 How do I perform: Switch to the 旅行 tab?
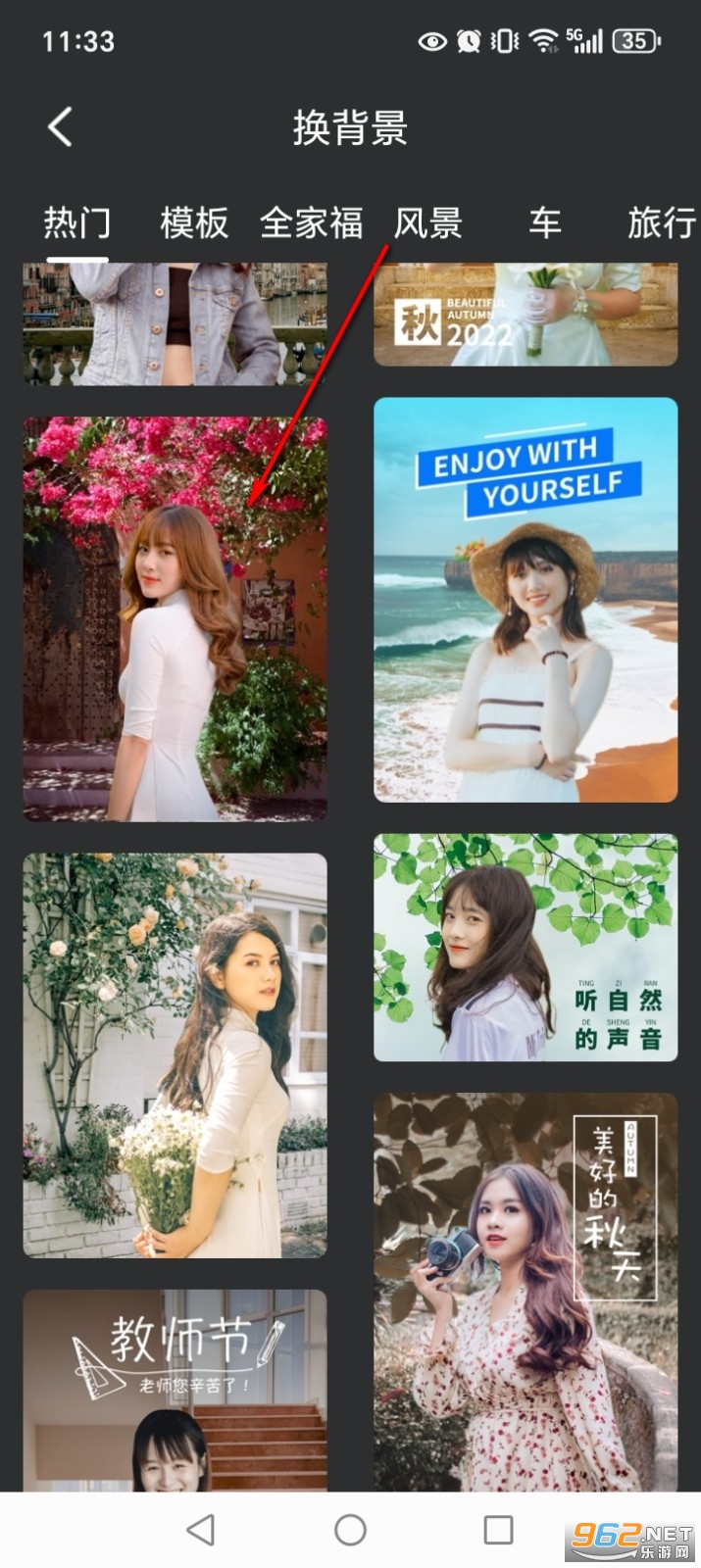coord(661,223)
